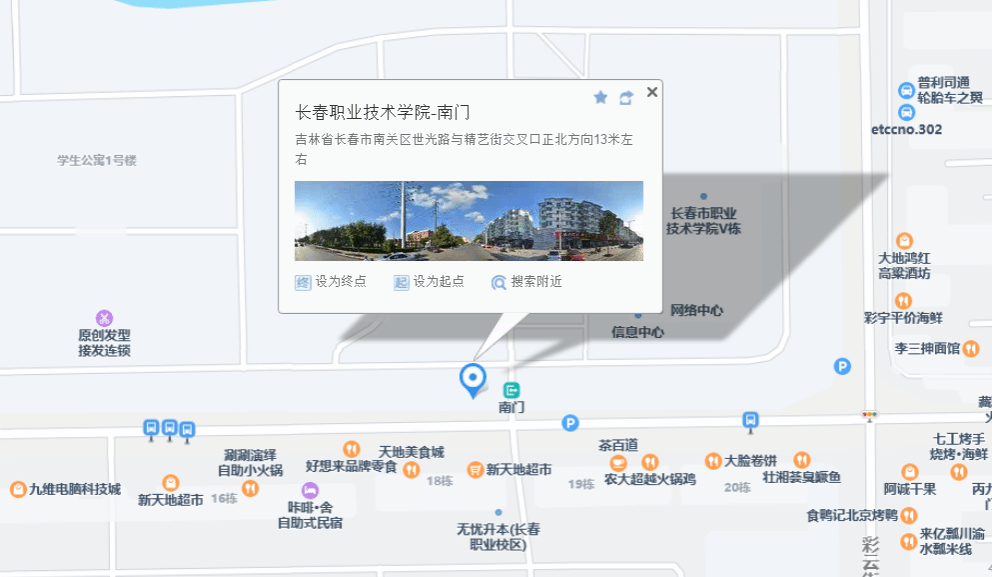
Task: Open the 彩宇平价海鲜 restaurant marker
Action: tap(904, 300)
